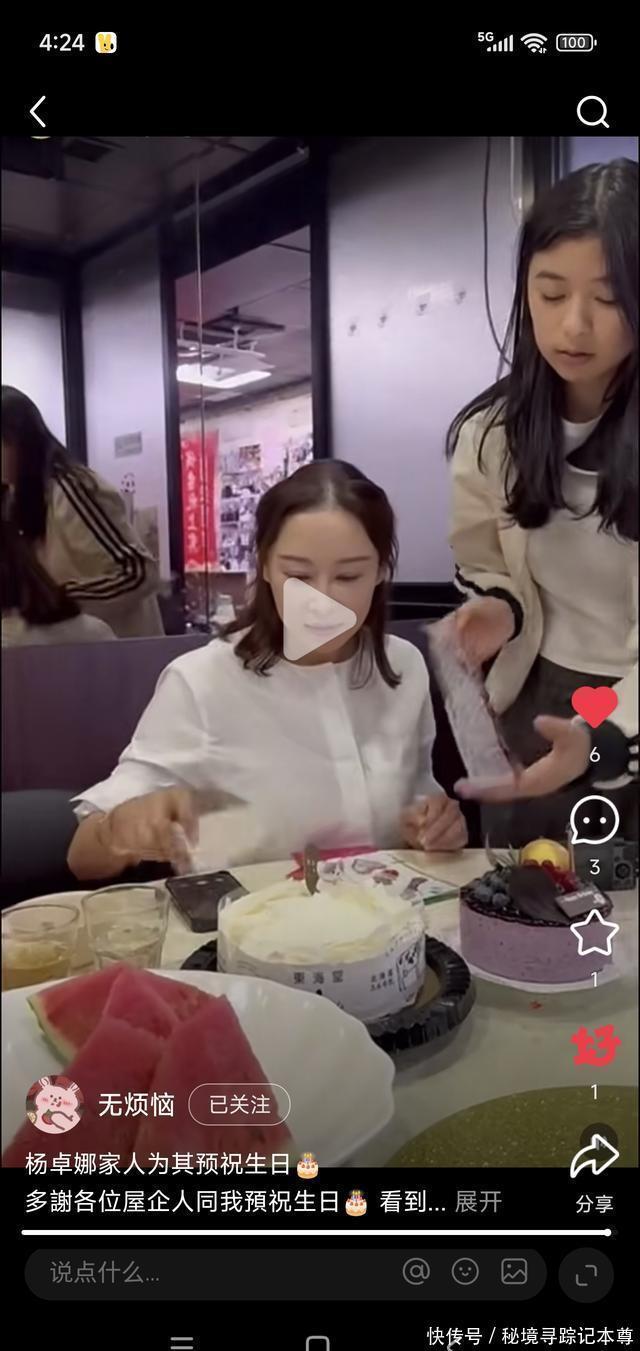The width and height of the screenshot is (640, 1351).
Task: Mention someone with the @ icon
Action: coord(416,1272)
